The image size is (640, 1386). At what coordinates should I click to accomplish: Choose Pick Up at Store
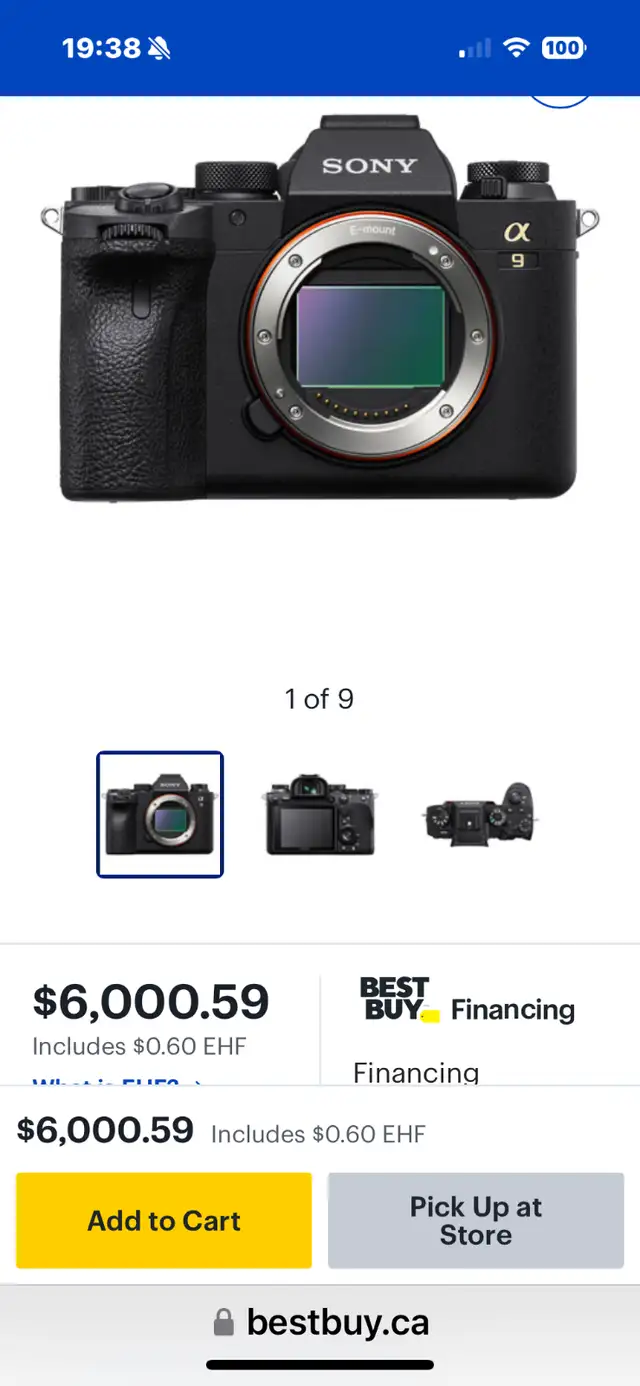pyautogui.click(x=476, y=1221)
